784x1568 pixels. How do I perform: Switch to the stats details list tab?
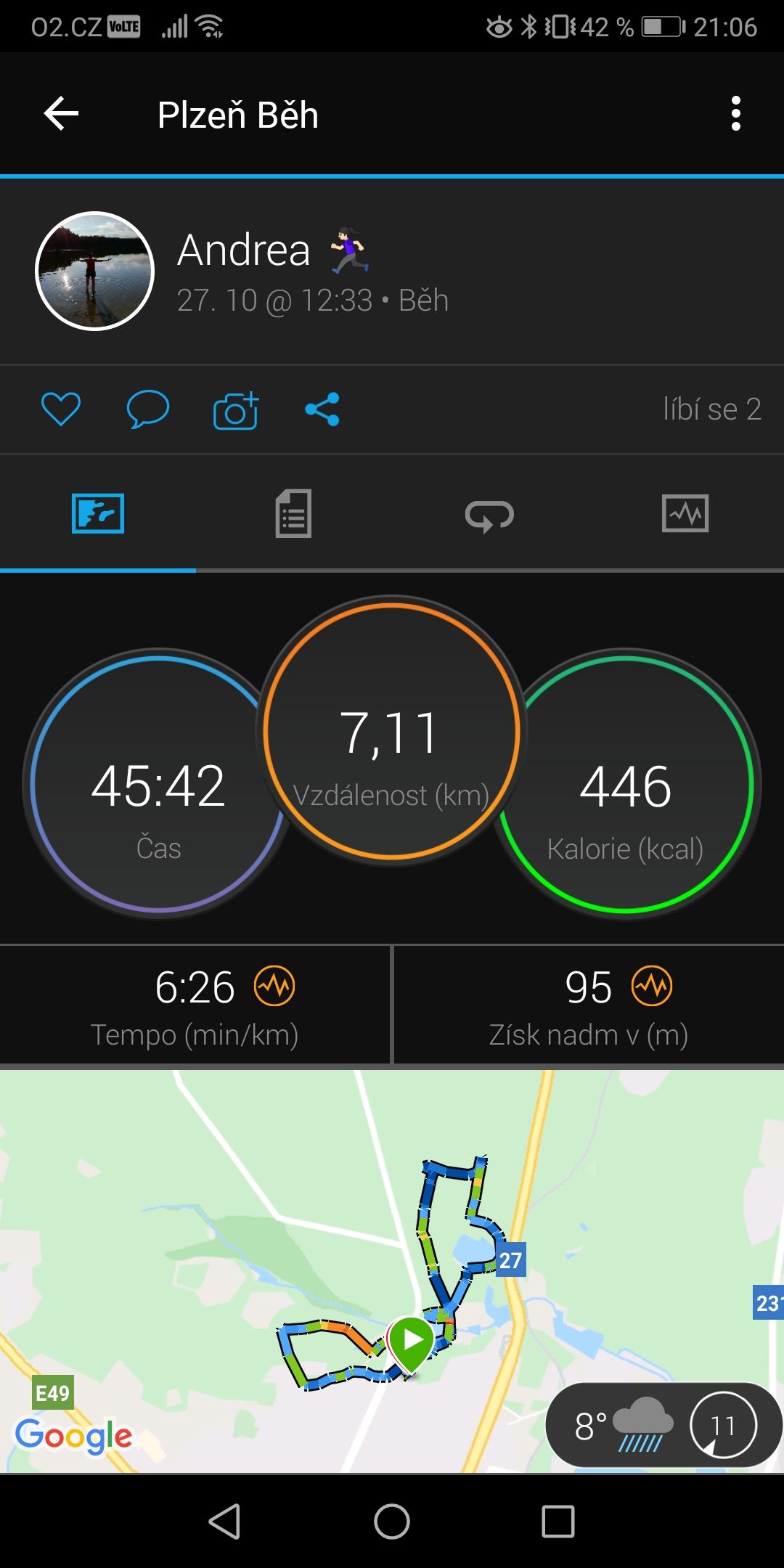pyautogui.click(x=294, y=513)
